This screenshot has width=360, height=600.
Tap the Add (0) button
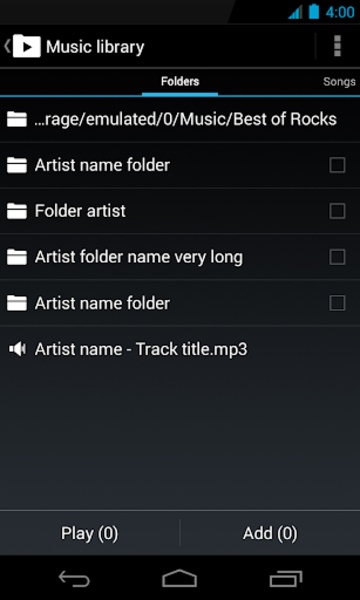pyautogui.click(x=270, y=533)
